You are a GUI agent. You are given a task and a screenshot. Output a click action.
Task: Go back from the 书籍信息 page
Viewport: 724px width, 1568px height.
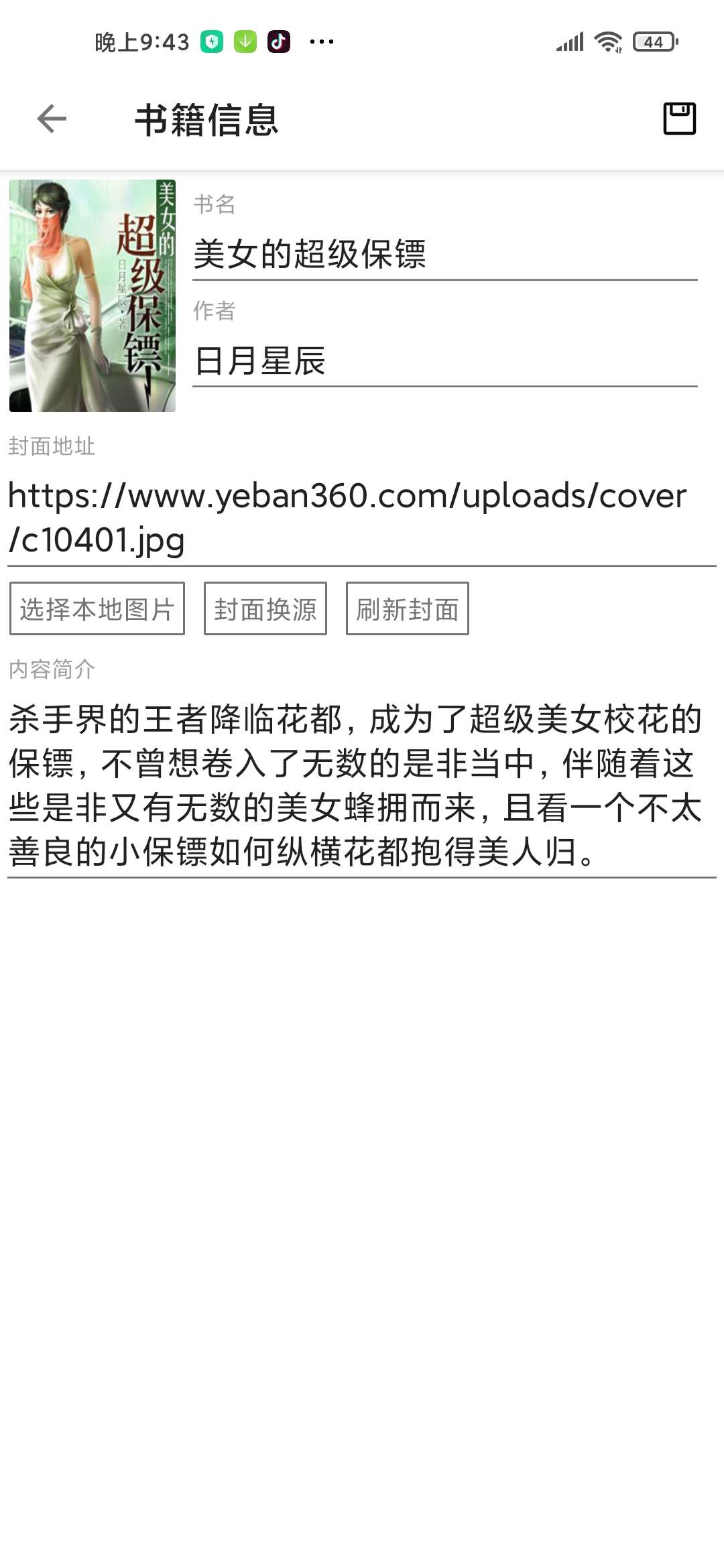(52, 119)
